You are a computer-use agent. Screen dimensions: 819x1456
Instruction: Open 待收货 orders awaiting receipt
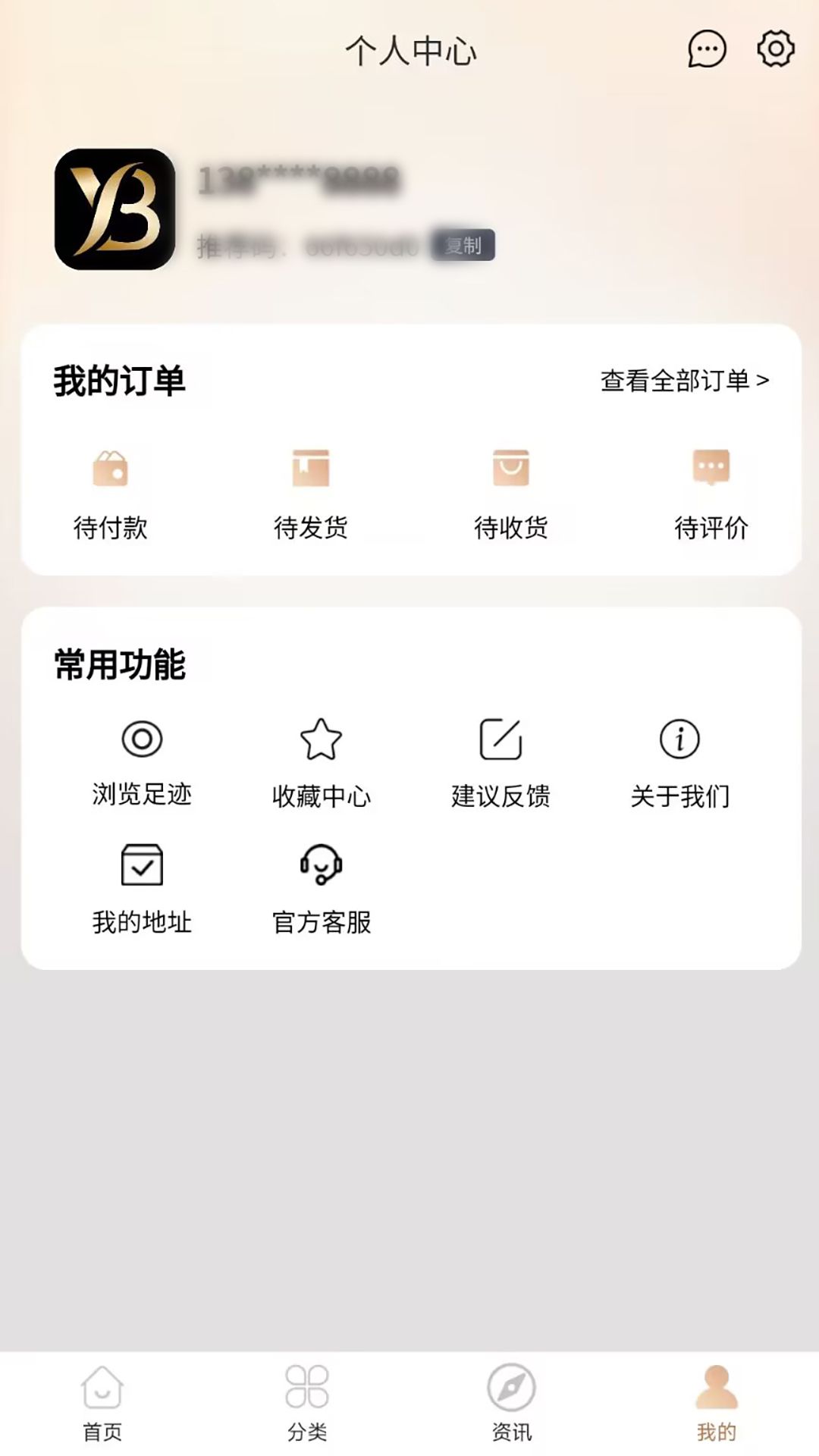point(510,491)
